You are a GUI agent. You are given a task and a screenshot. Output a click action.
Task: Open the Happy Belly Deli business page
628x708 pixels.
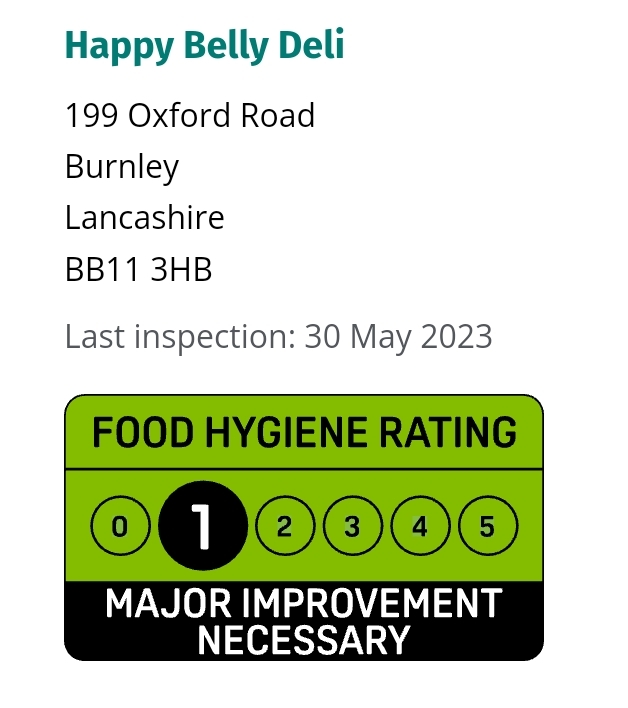point(204,46)
